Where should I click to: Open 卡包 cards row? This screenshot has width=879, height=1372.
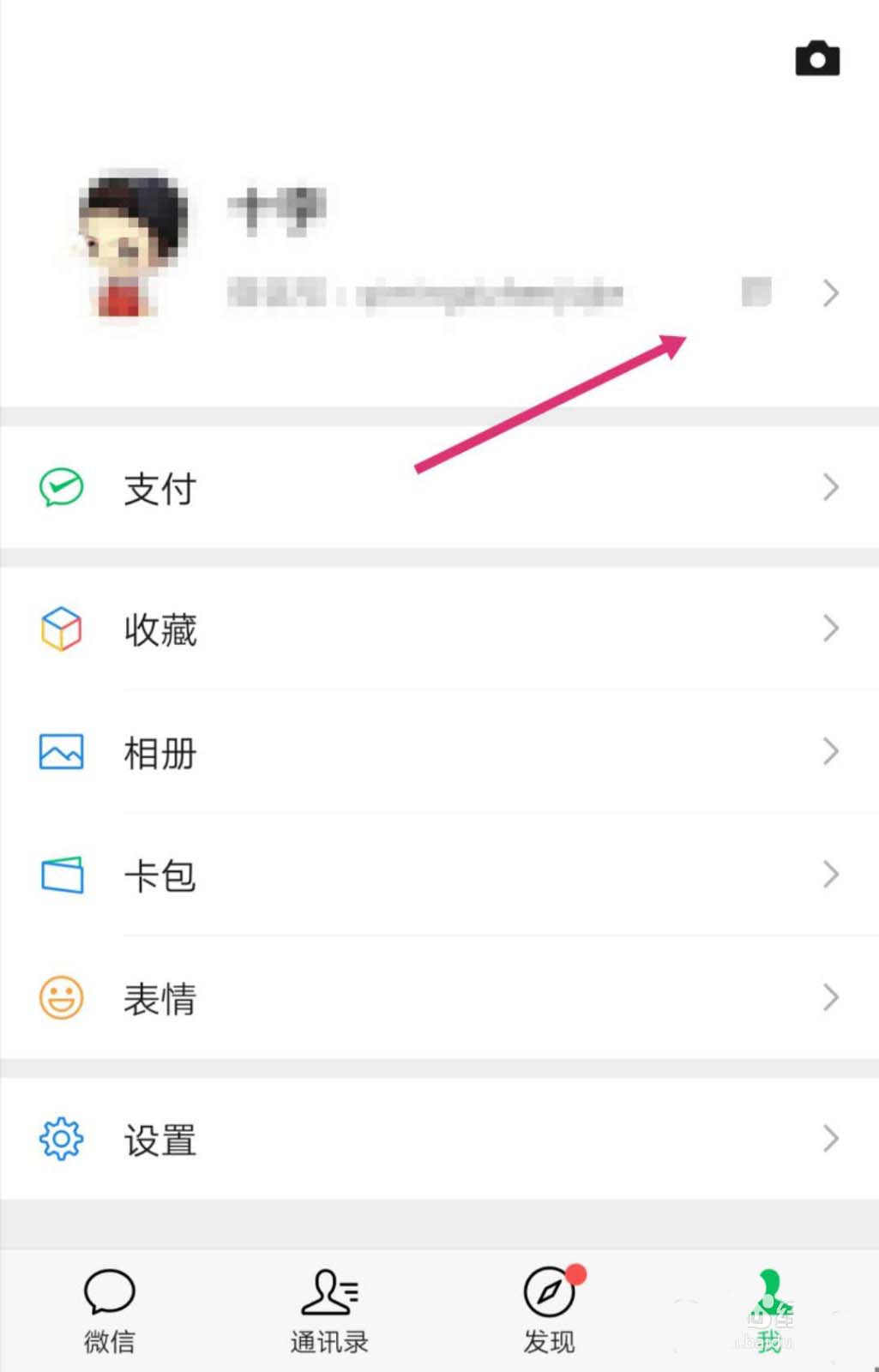[x=439, y=876]
